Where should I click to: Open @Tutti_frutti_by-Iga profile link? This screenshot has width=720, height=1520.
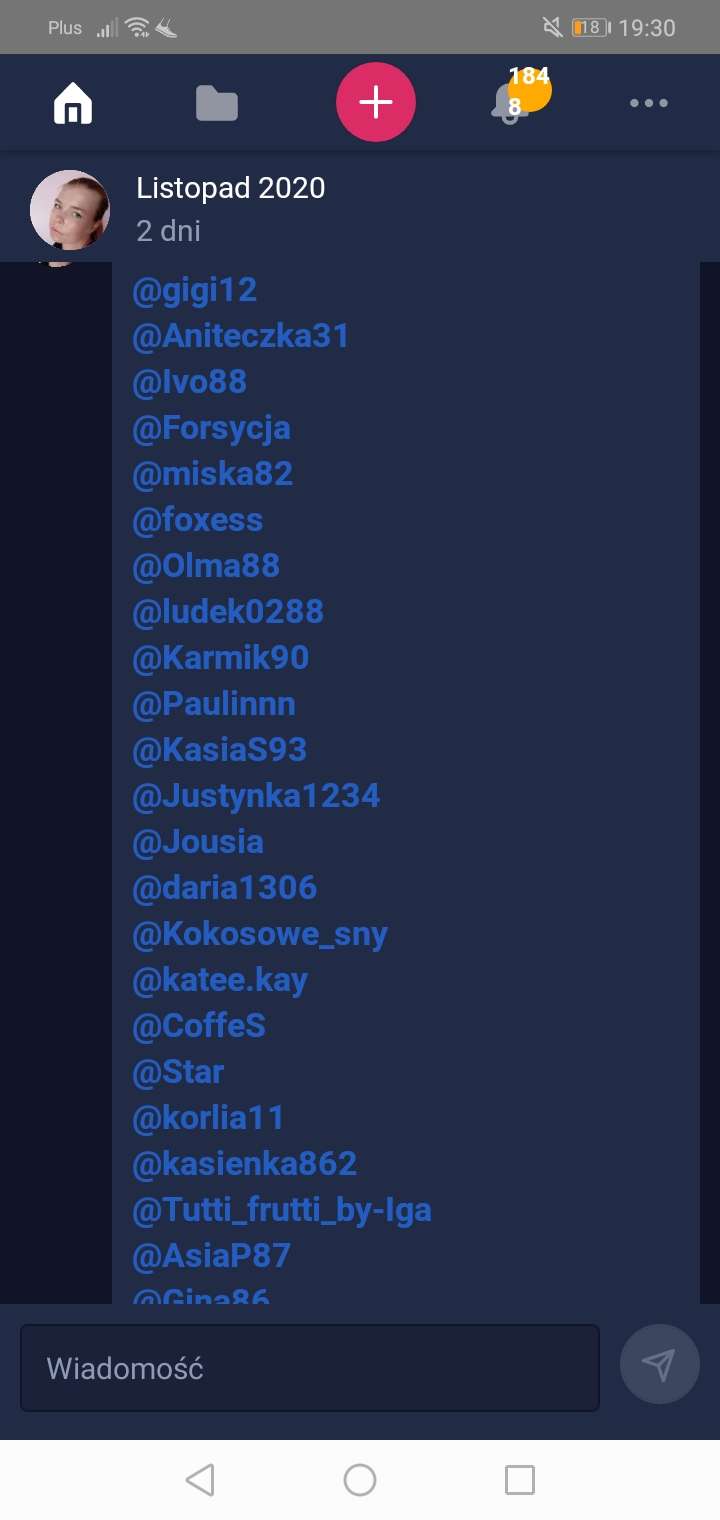282,1210
